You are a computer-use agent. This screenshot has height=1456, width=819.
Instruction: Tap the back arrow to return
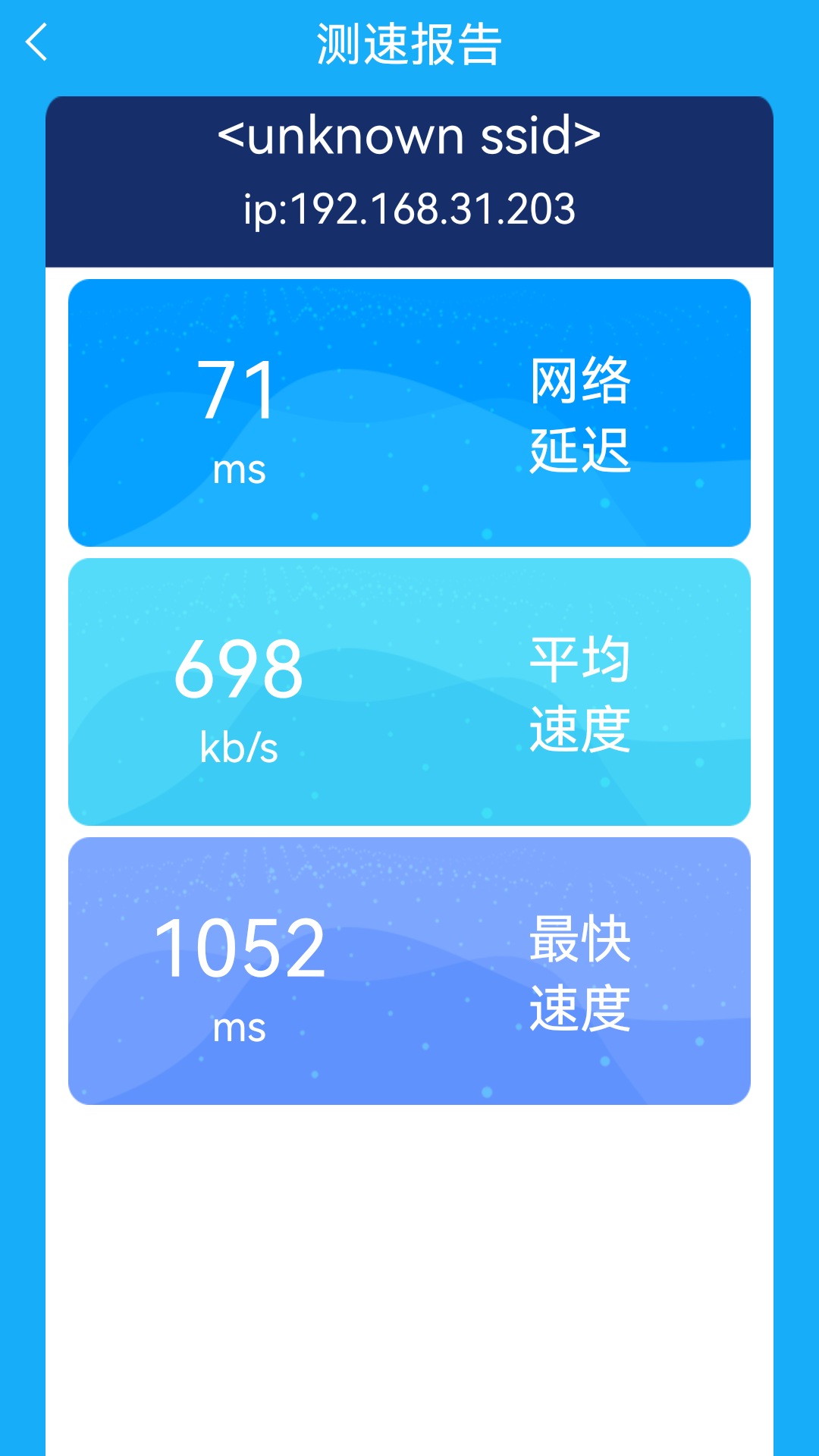36,42
